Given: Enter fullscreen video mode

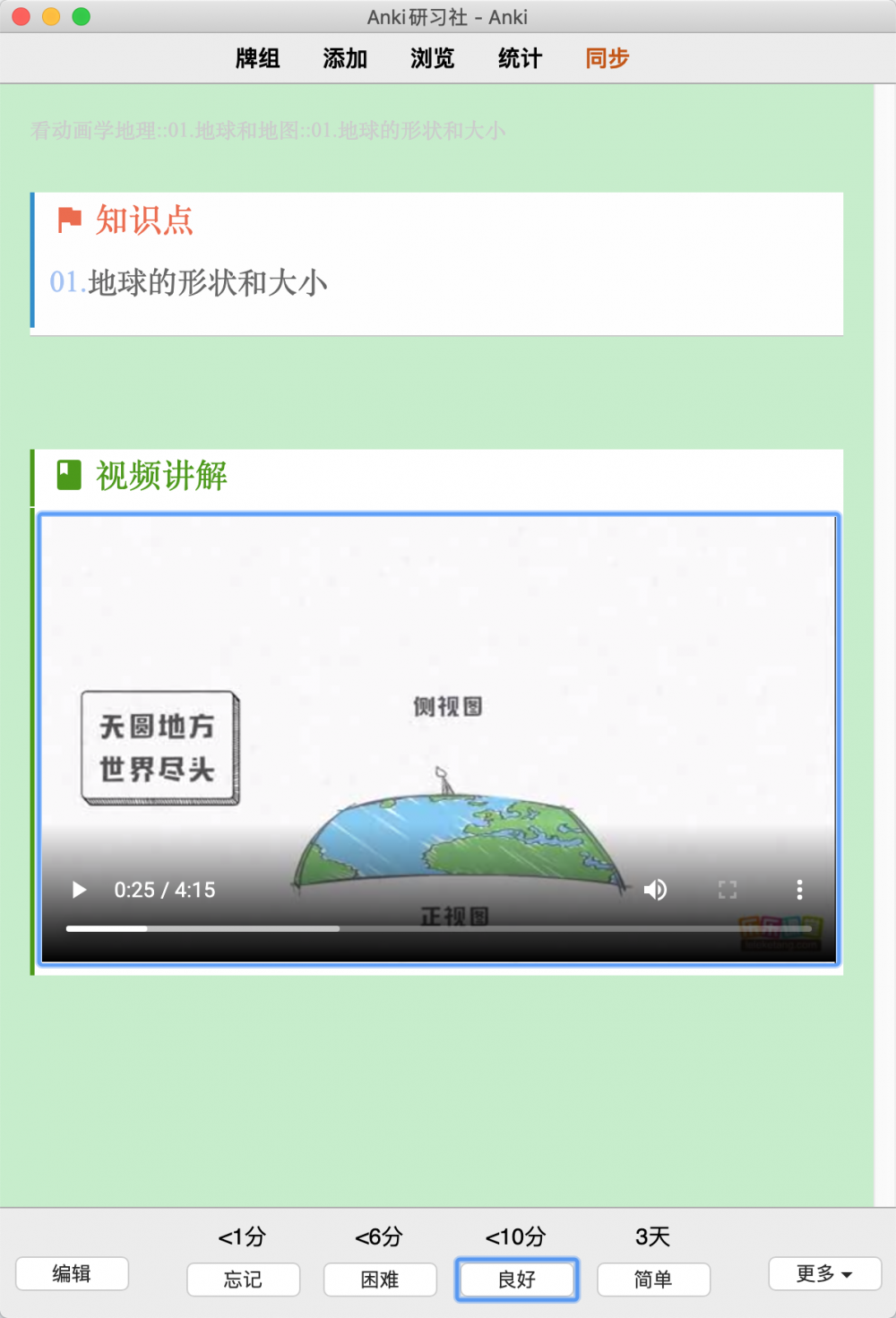Looking at the screenshot, I should click(x=728, y=890).
